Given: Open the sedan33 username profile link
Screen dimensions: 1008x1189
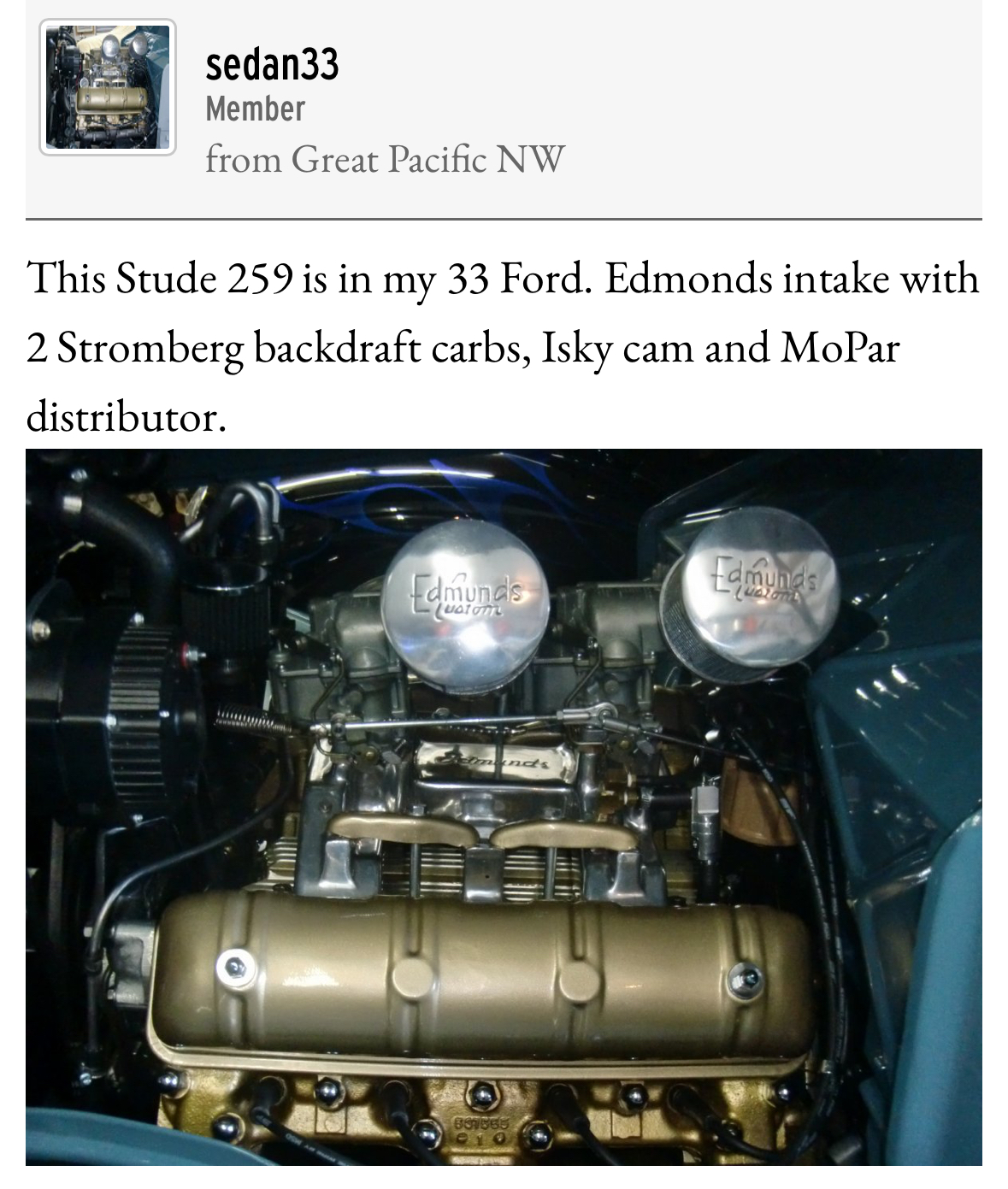Looking at the screenshot, I should pos(272,64).
